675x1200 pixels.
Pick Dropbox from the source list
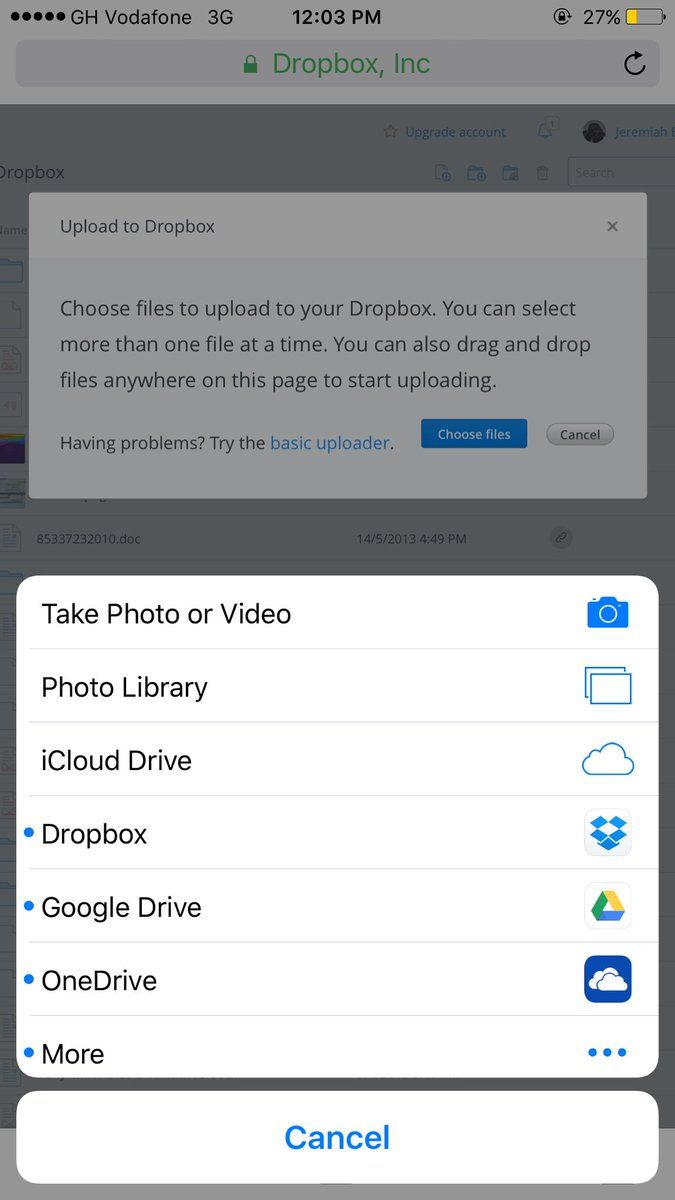337,834
